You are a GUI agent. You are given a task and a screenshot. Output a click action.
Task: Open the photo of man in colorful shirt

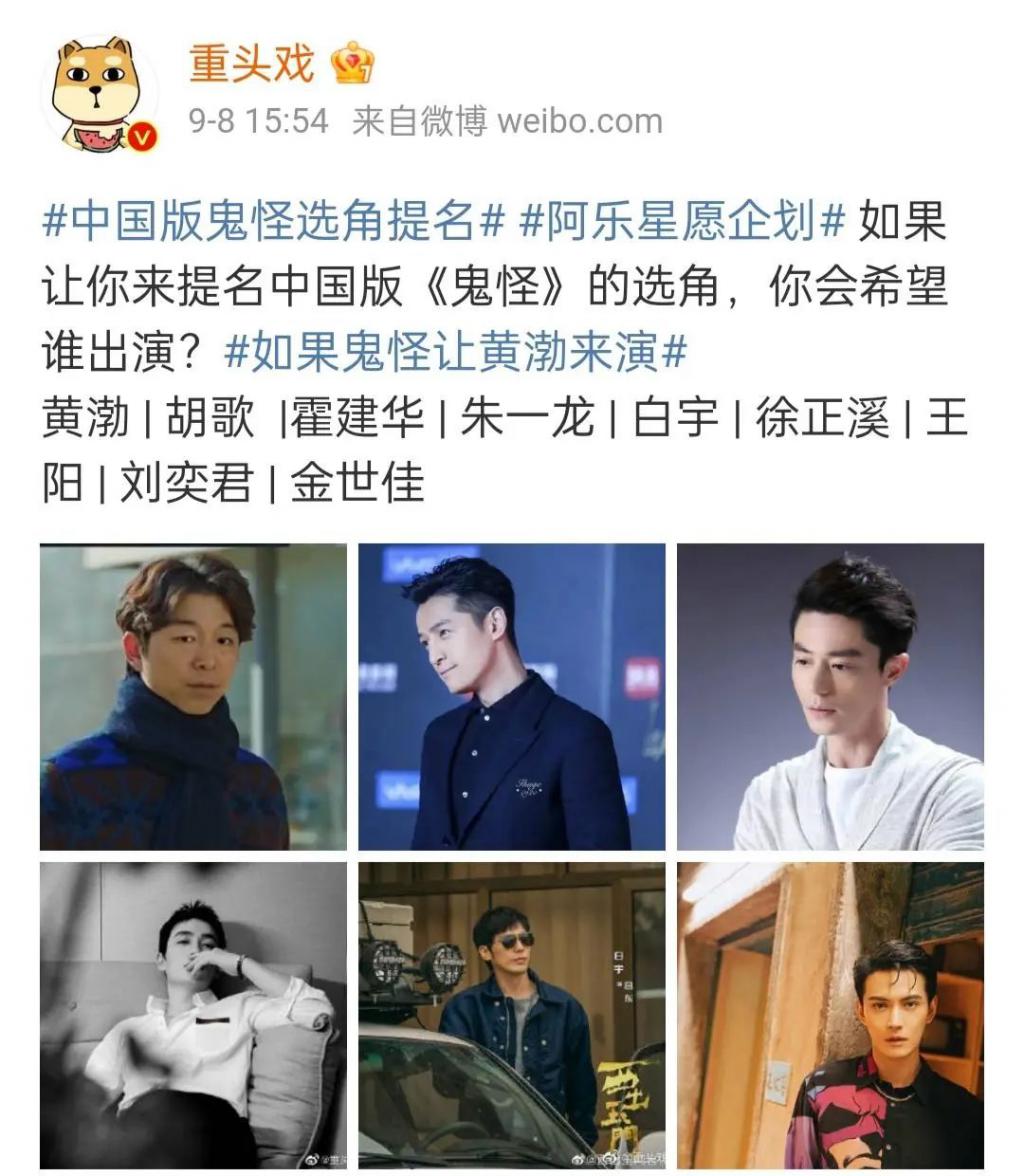pos(830,1014)
